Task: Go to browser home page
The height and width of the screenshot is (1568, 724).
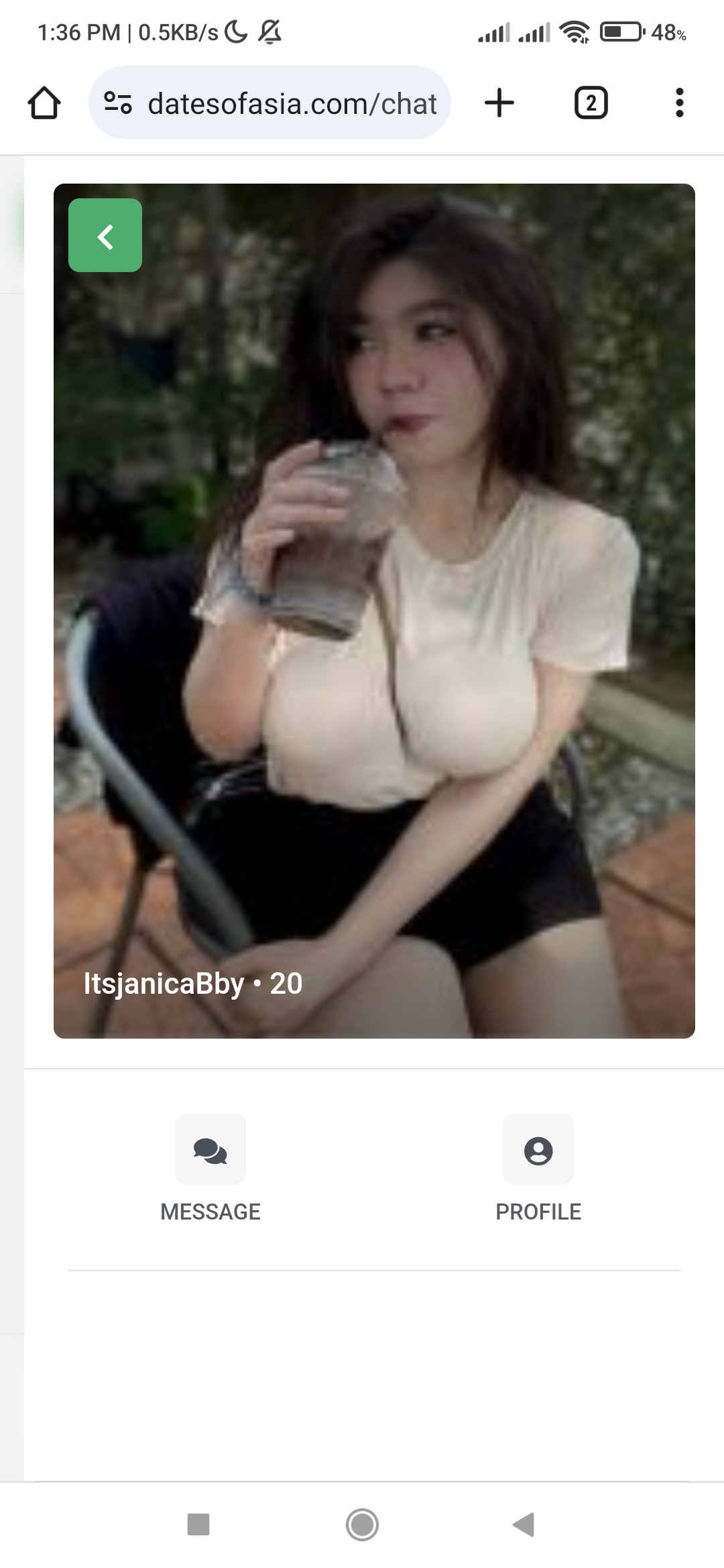Action: click(x=44, y=103)
